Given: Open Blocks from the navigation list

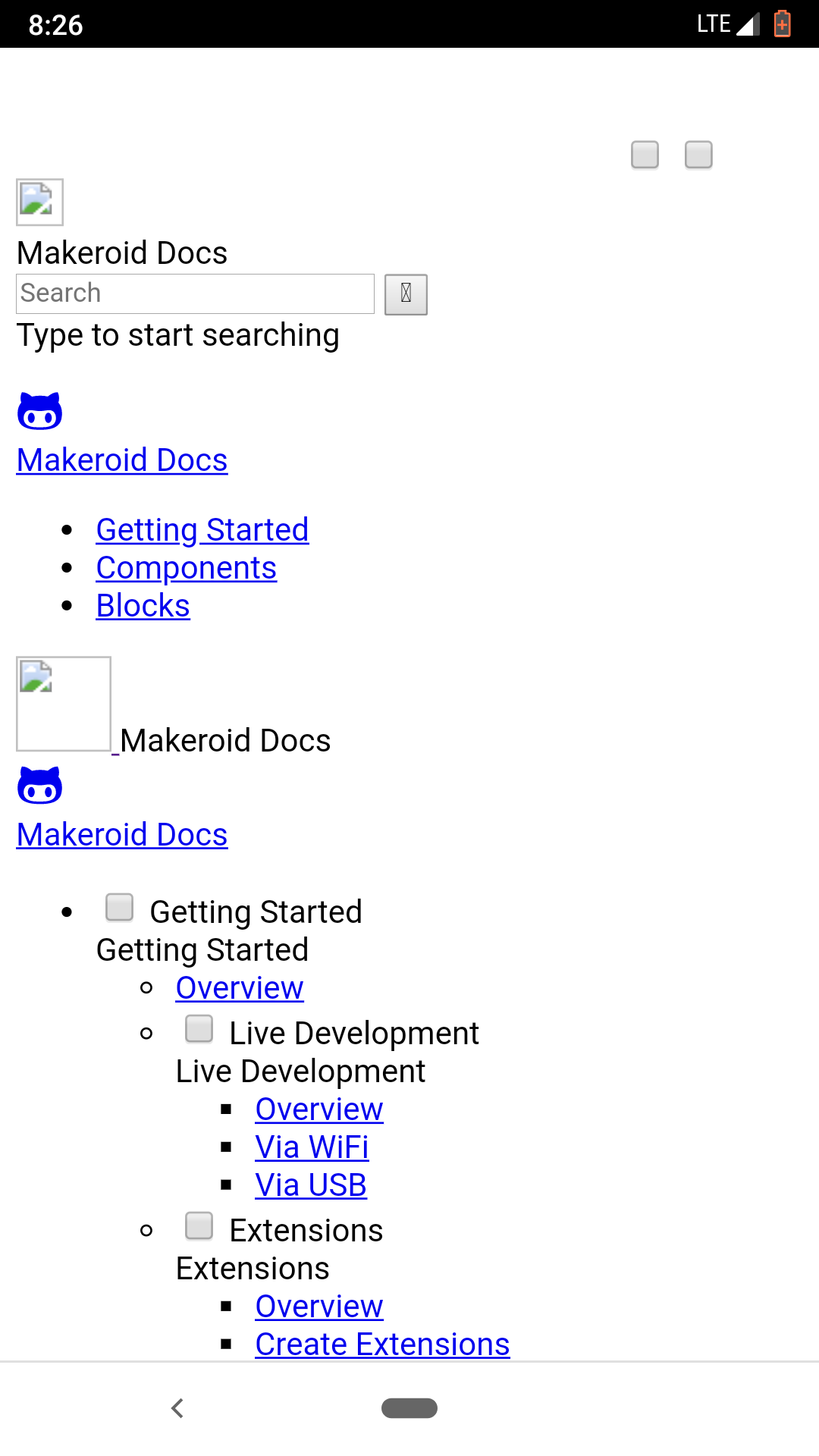Looking at the screenshot, I should click(x=143, y=605).
